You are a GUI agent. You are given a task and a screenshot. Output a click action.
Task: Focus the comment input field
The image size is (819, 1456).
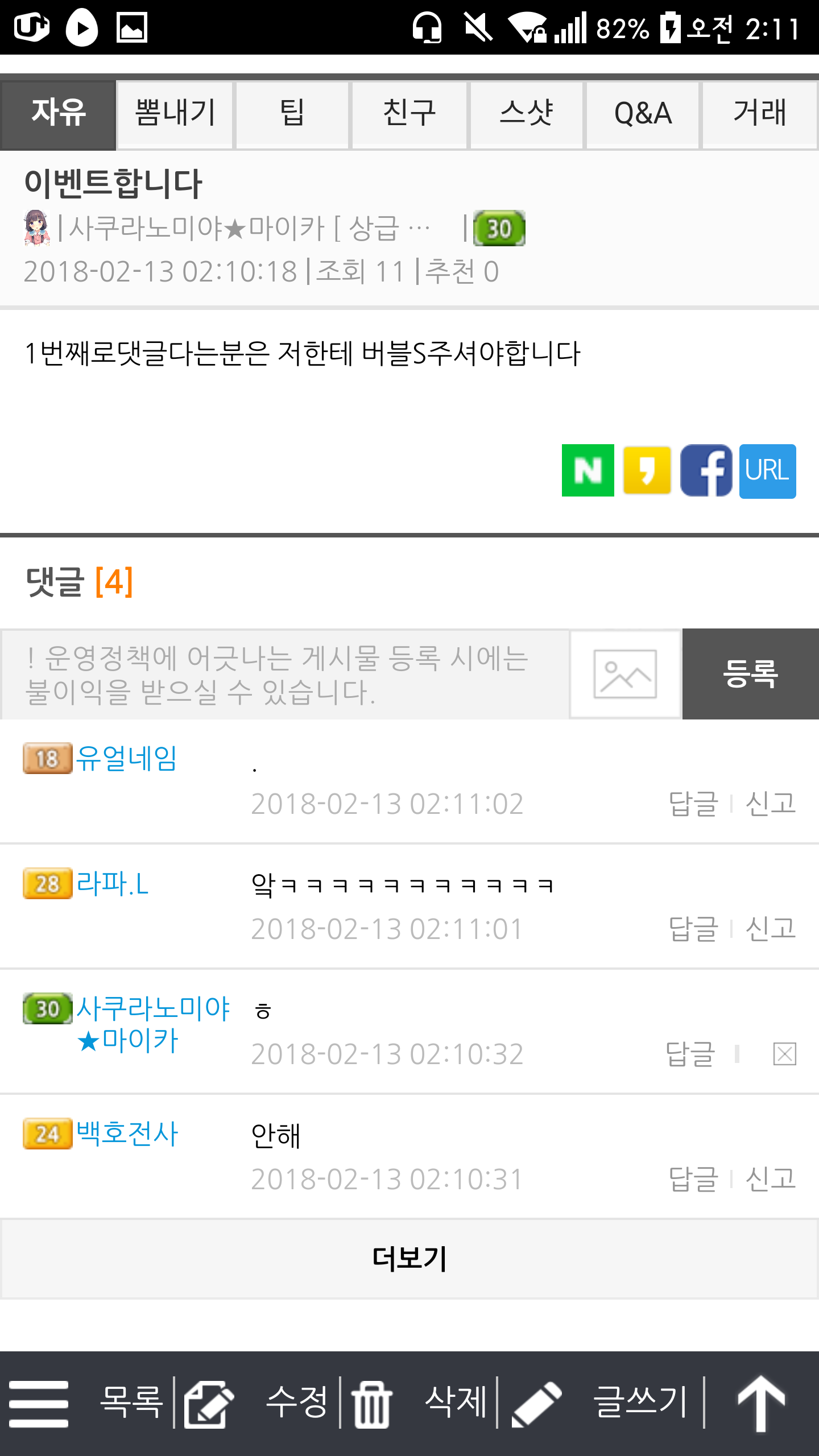point(284,675)
